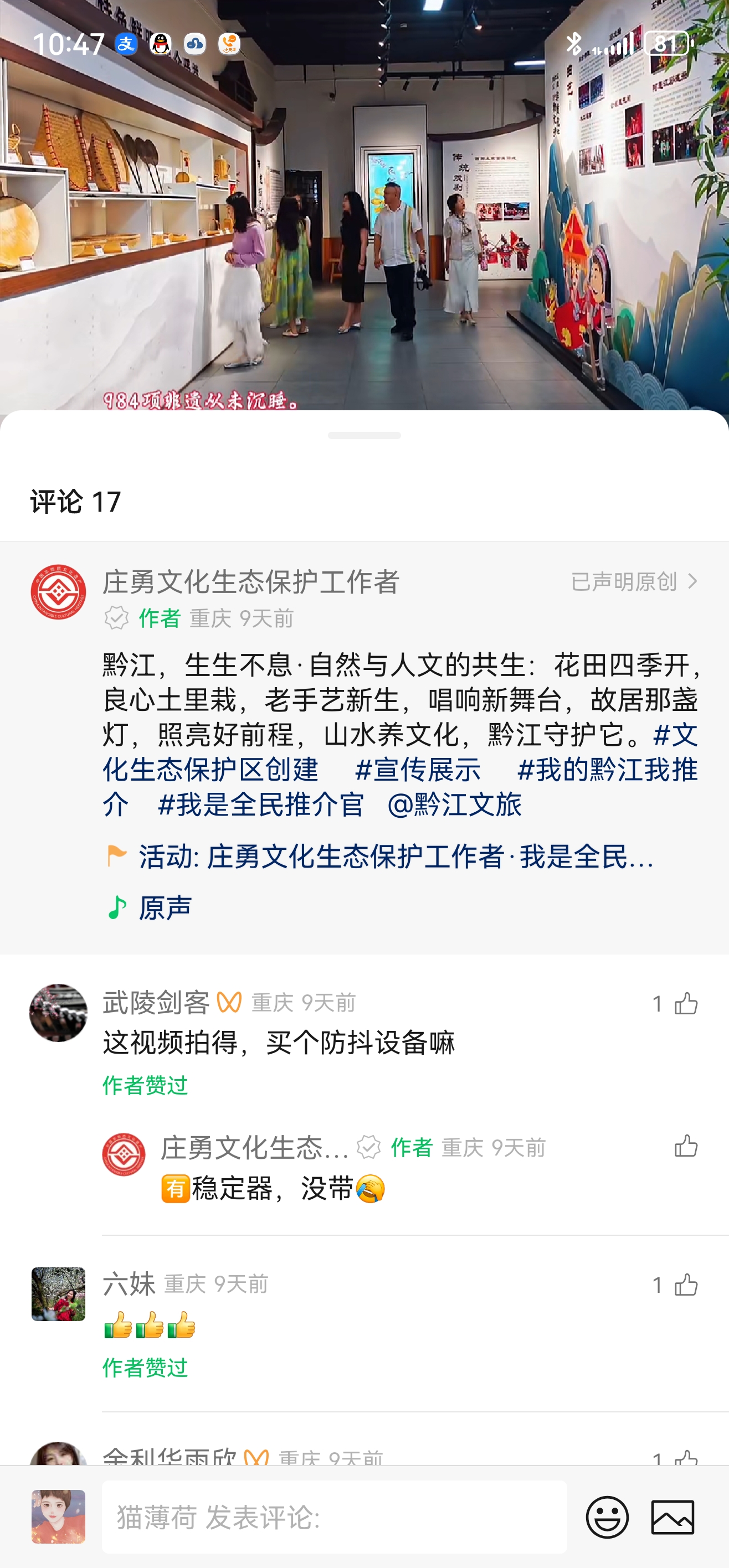Like the author's reply 稳定器，没带
The image size is (729, 1568).
click(686, 1146)
